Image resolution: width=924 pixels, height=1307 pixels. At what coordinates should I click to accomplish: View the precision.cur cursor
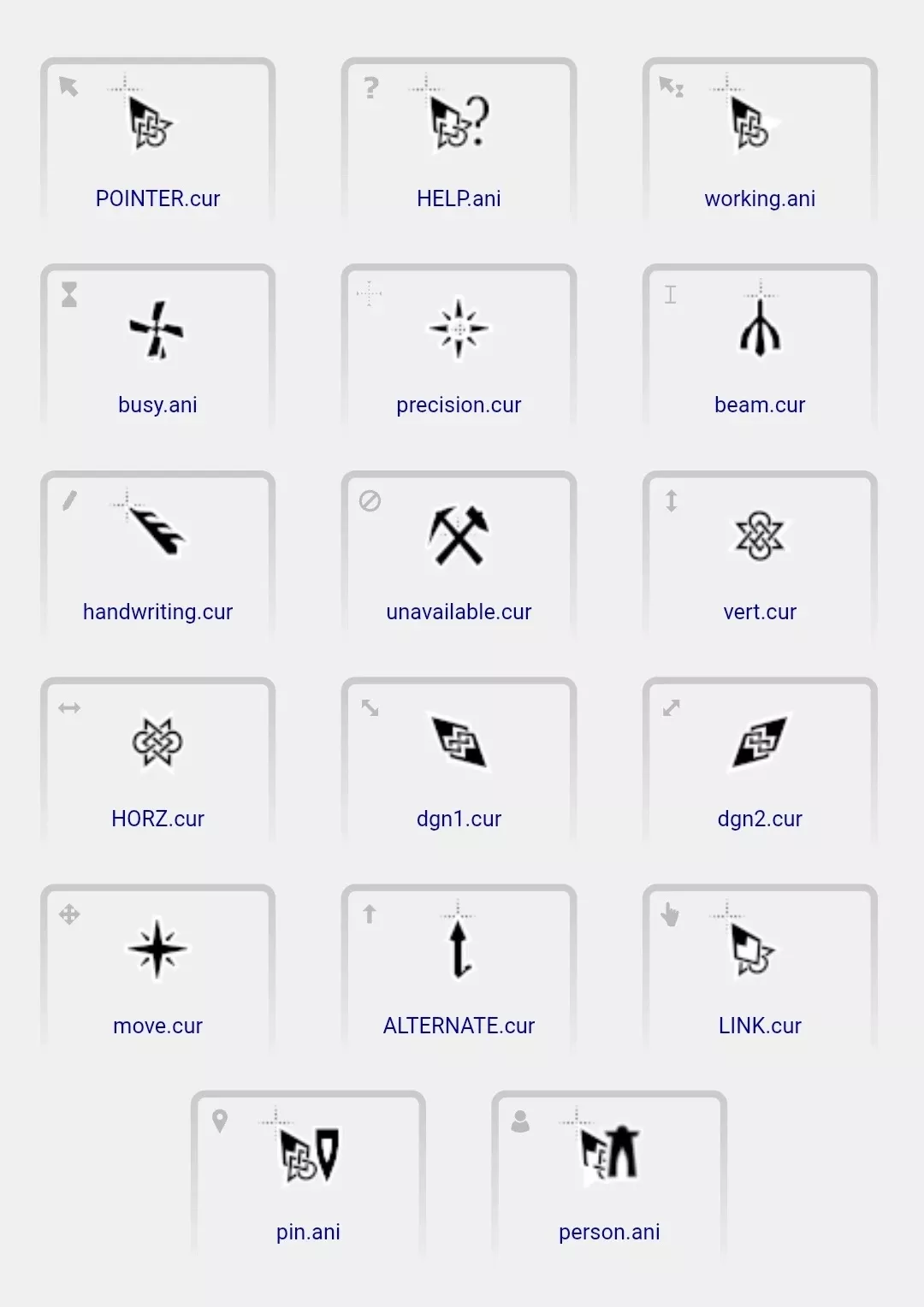coord(459,346)
